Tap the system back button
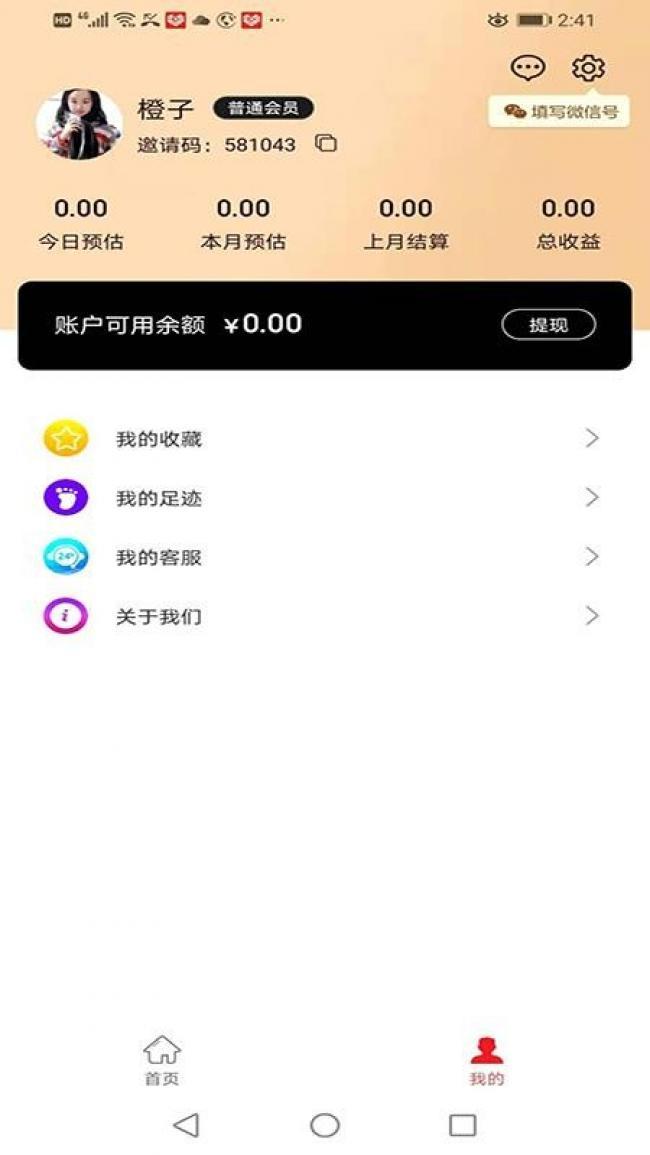The width and height of the screenshot is (650, 1155). (x=186, y=1125)
